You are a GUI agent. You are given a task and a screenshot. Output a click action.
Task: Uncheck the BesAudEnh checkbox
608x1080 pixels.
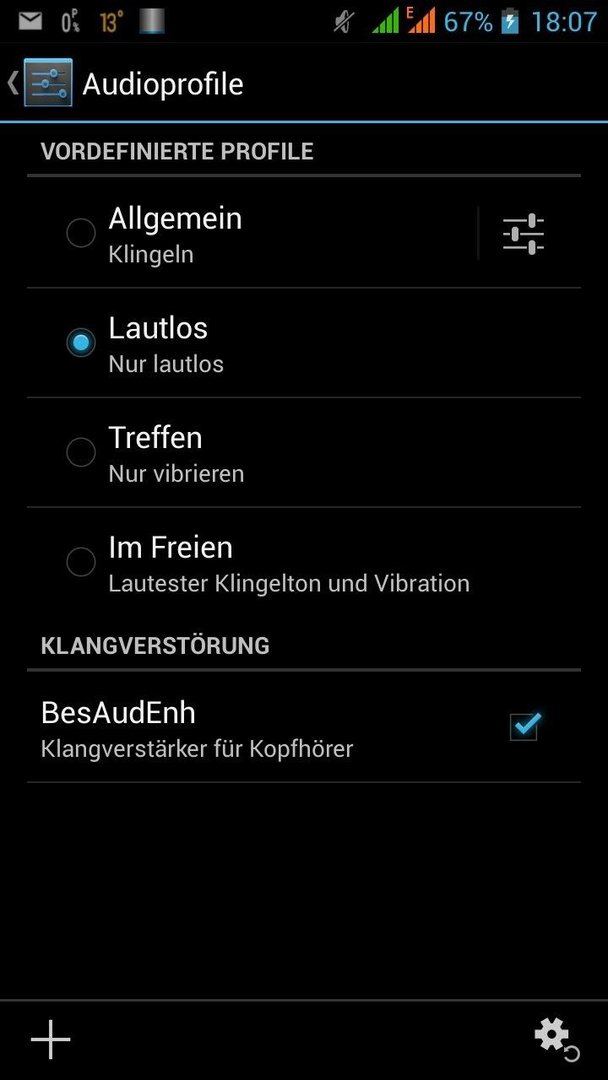click(525, 727)
